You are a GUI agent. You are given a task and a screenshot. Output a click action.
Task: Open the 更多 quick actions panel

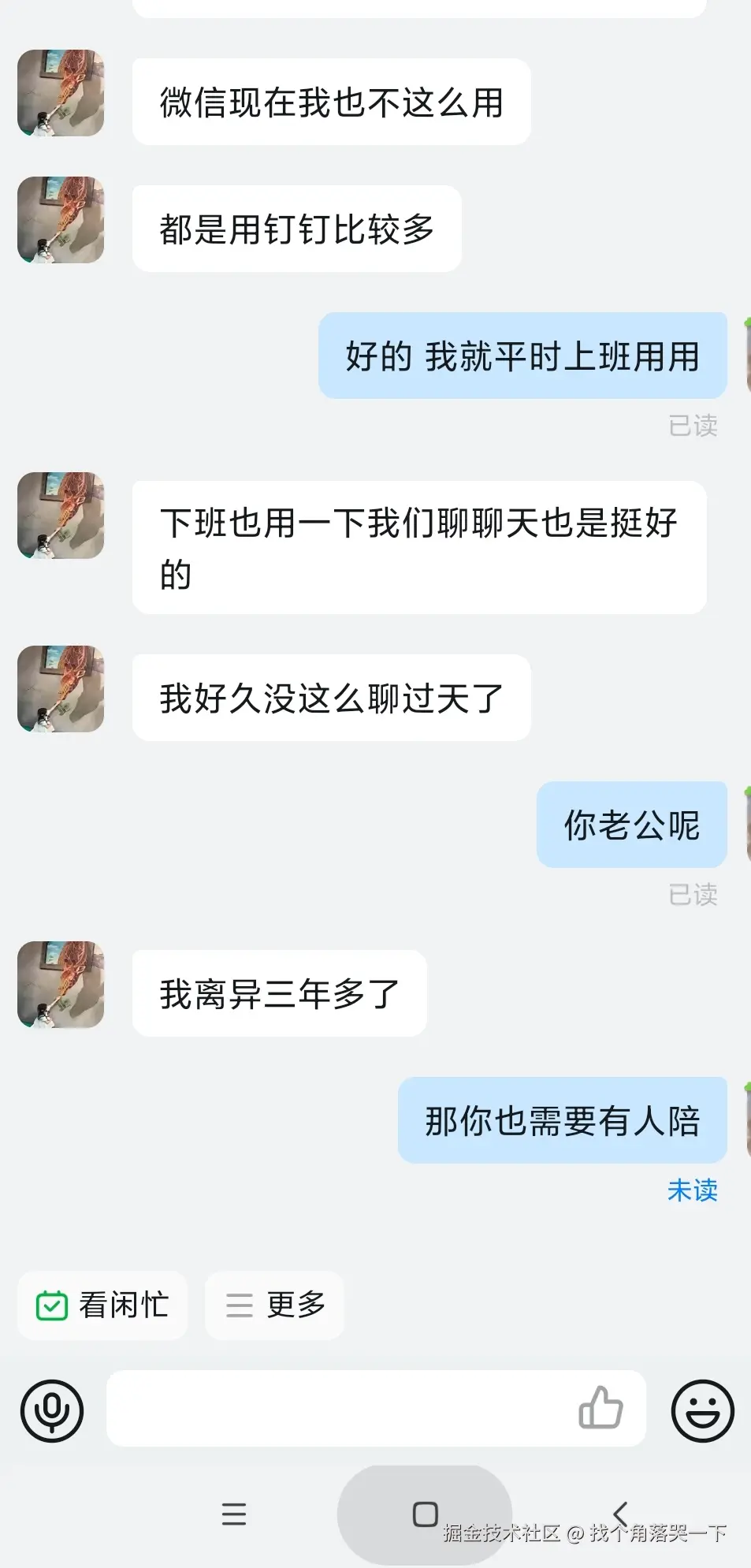click(274, 1305)
